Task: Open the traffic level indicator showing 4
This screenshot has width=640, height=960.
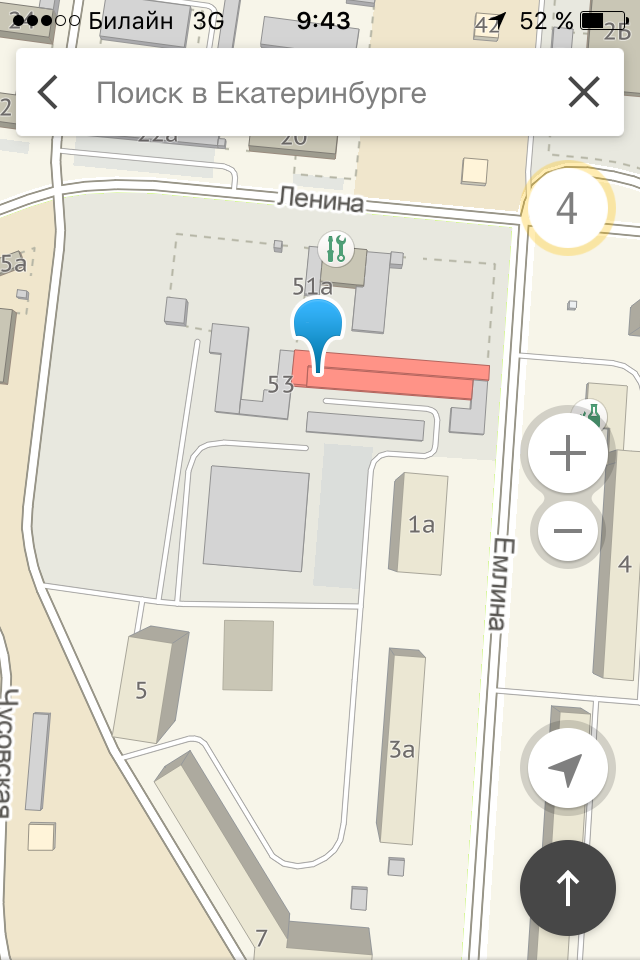Action: pyautogui.click(x=567, y=210)
